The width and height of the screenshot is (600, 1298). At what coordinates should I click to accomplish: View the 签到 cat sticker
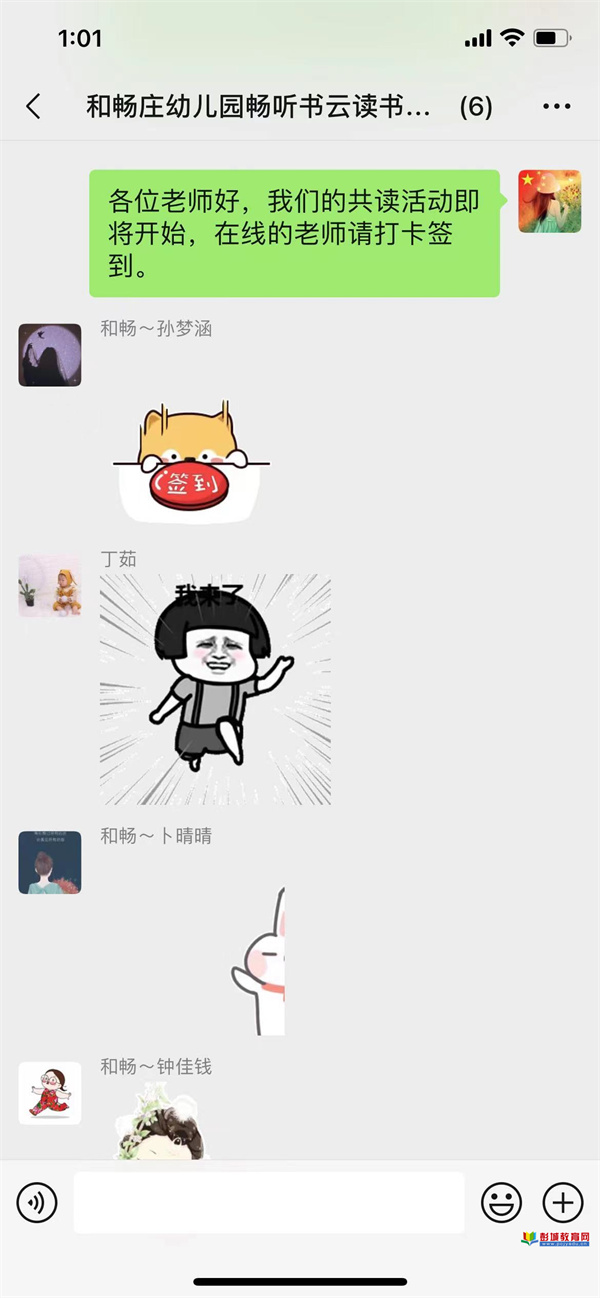click(190, 462)
